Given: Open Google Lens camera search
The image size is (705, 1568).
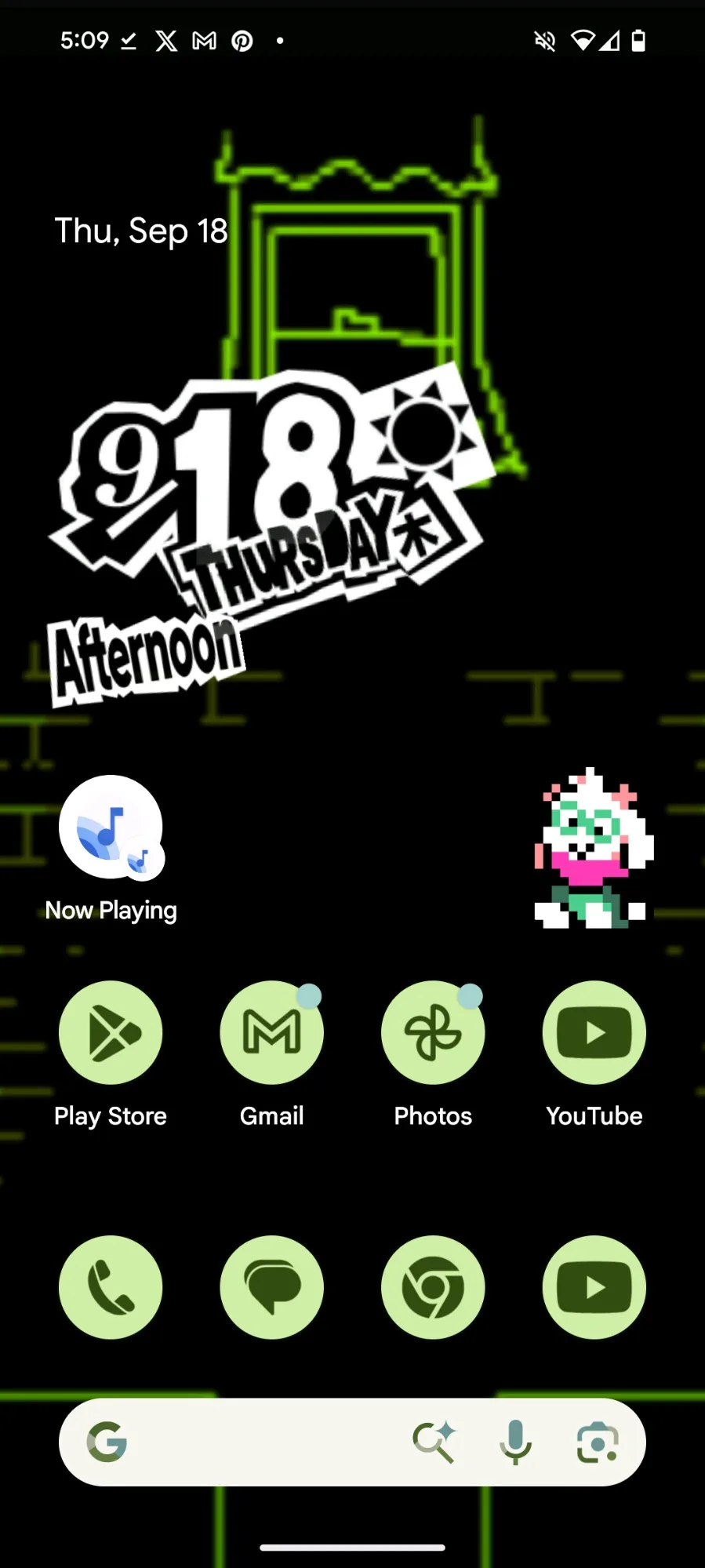Looking at the screenshot, I should point(598,1442).
